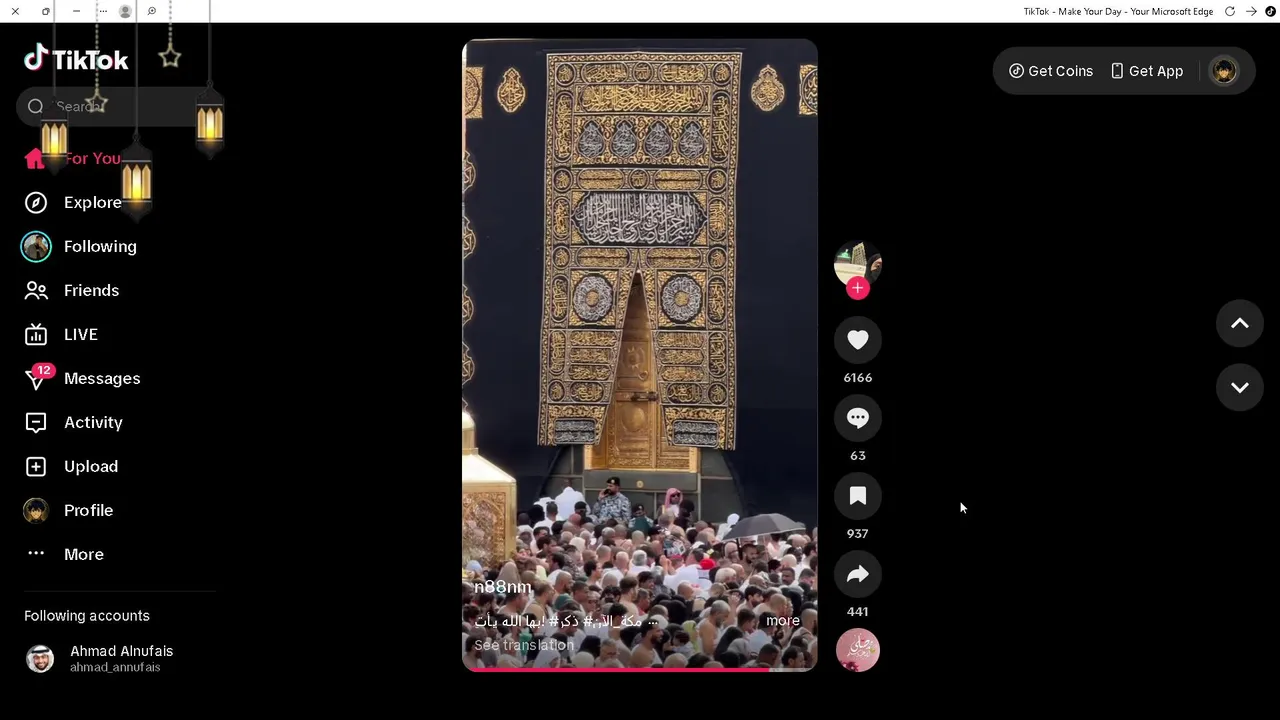
Task: Open the comments on this video
Action: [857, 418]
